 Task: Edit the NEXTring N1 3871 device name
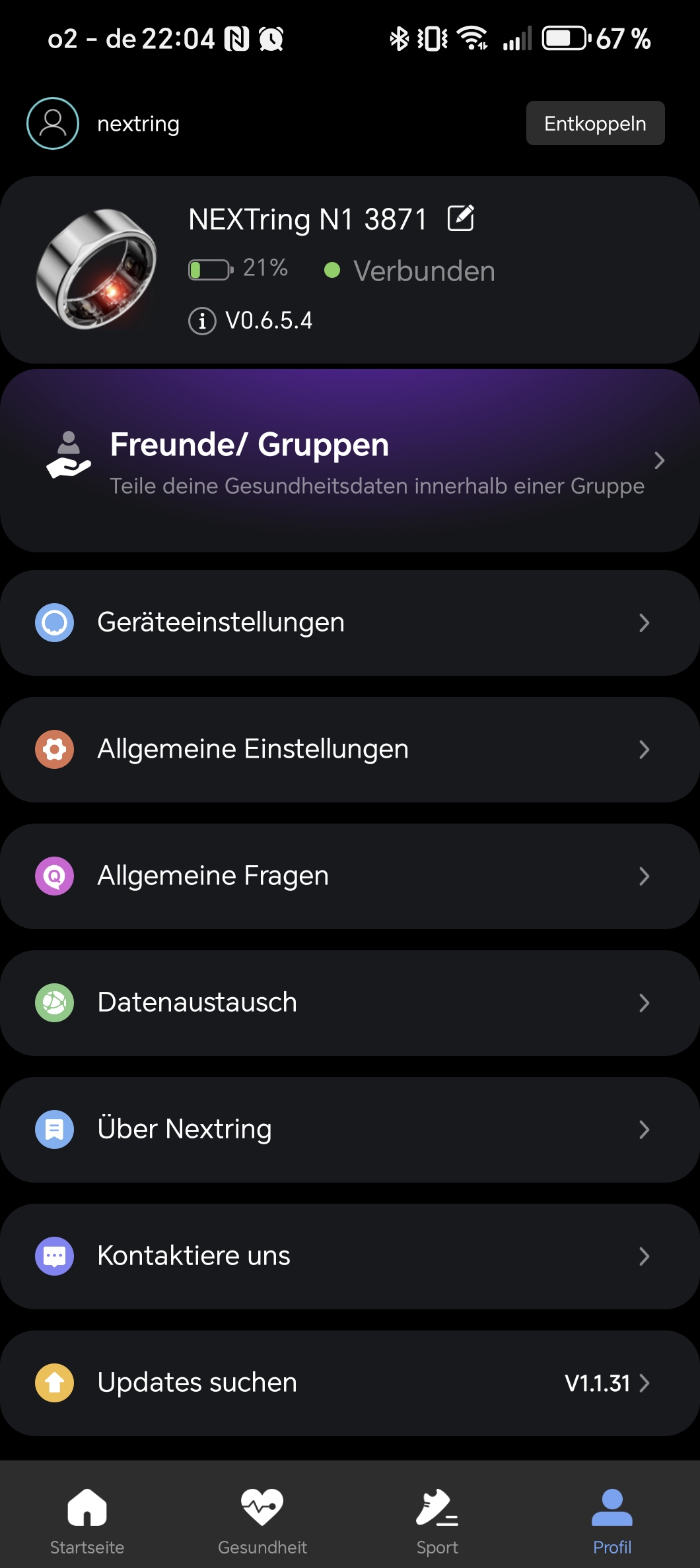[461, 218]
